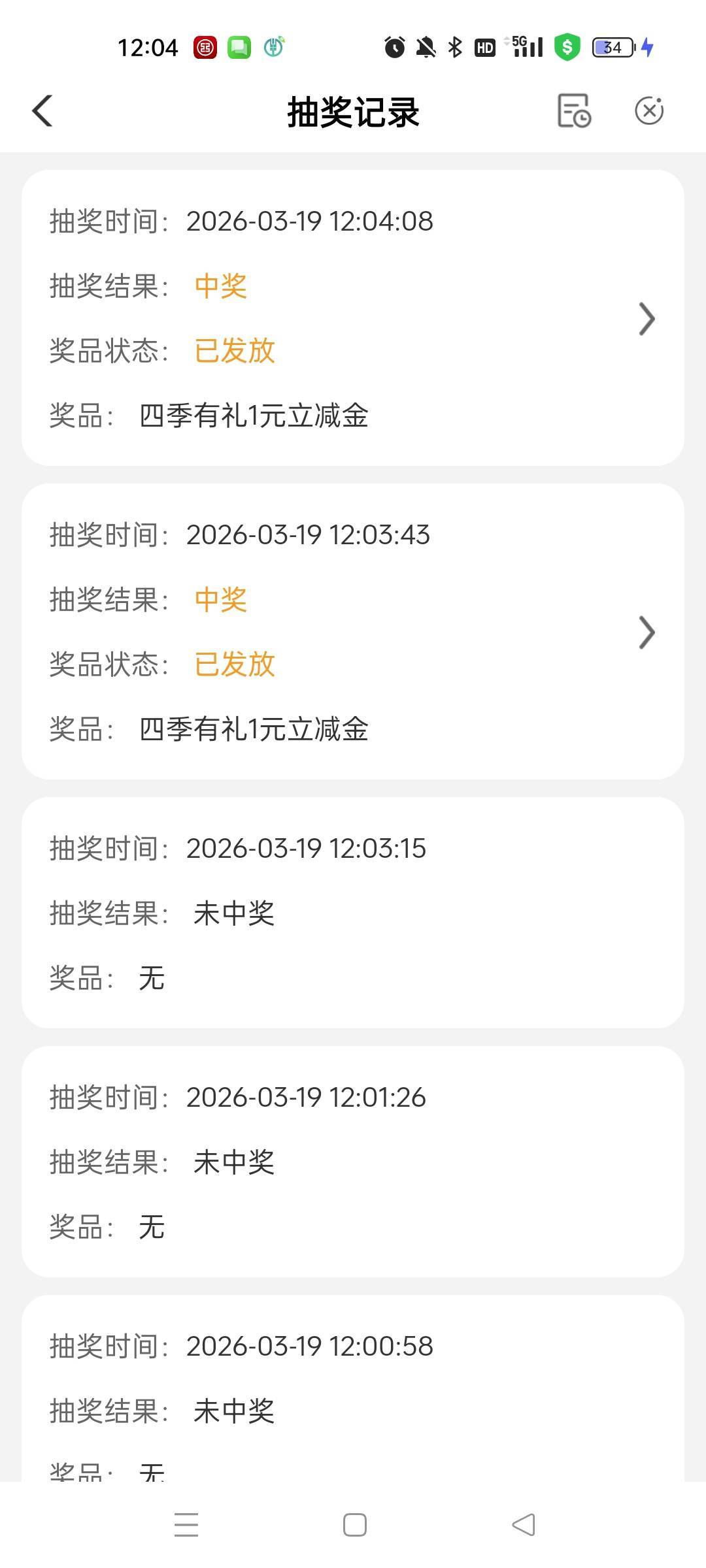Open the system recent apps menu
The image size is (706, 1568).
point(186,1525)
